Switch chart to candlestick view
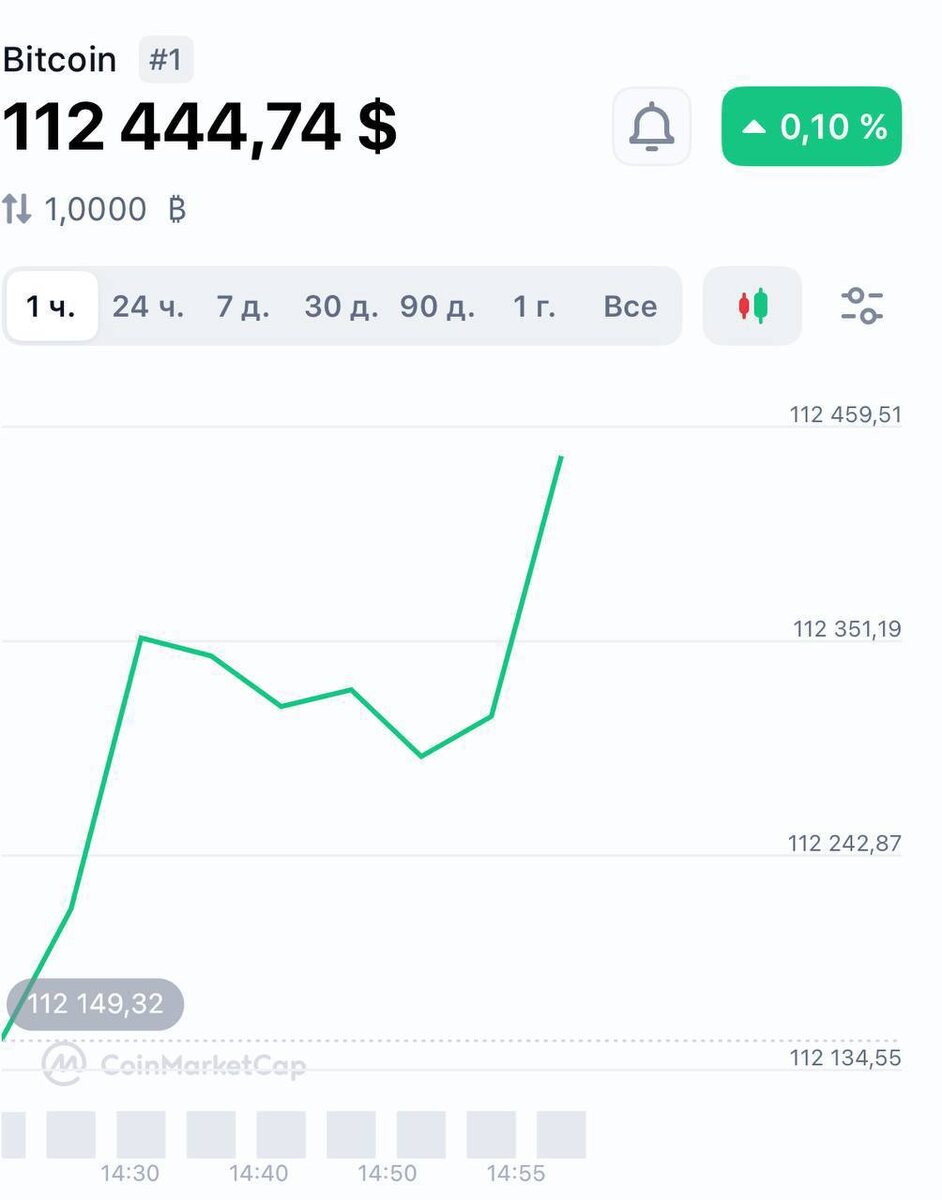This screenshot has height=1200, width=942. coord(752,306)
